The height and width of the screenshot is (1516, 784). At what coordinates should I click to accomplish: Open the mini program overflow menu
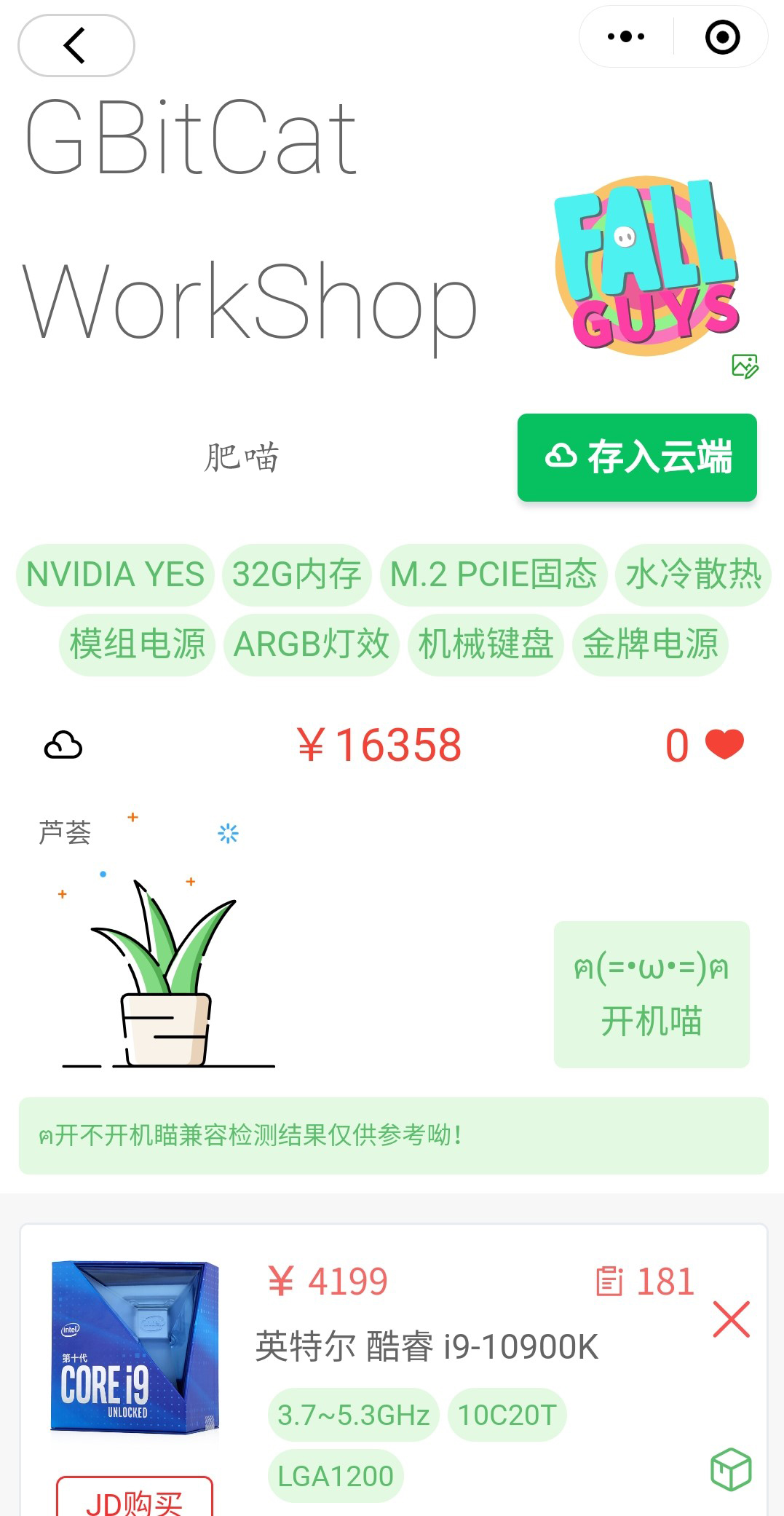click(626, 36)
